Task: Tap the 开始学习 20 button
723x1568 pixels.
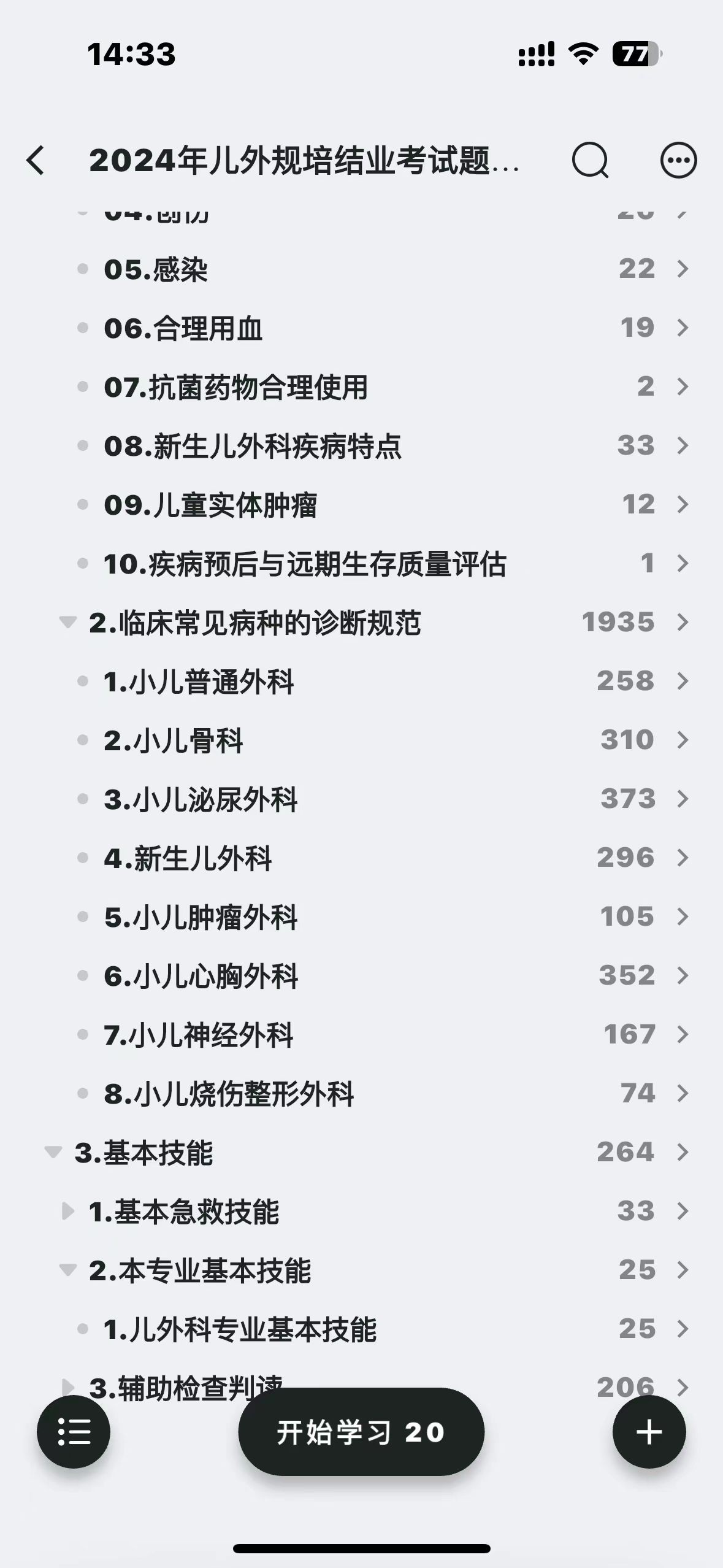Action: (361, 1432)
